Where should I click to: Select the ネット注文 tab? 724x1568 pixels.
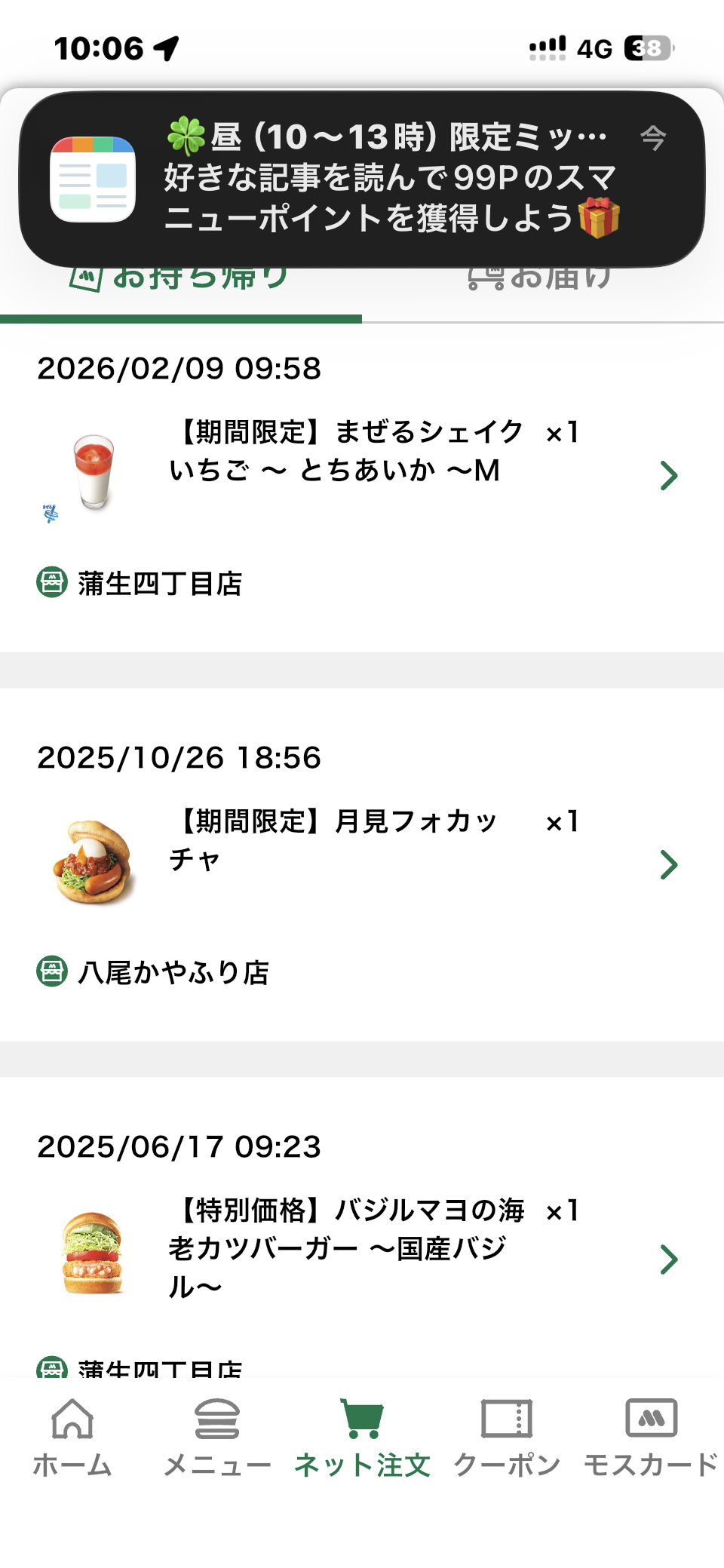coord(362,1438)
